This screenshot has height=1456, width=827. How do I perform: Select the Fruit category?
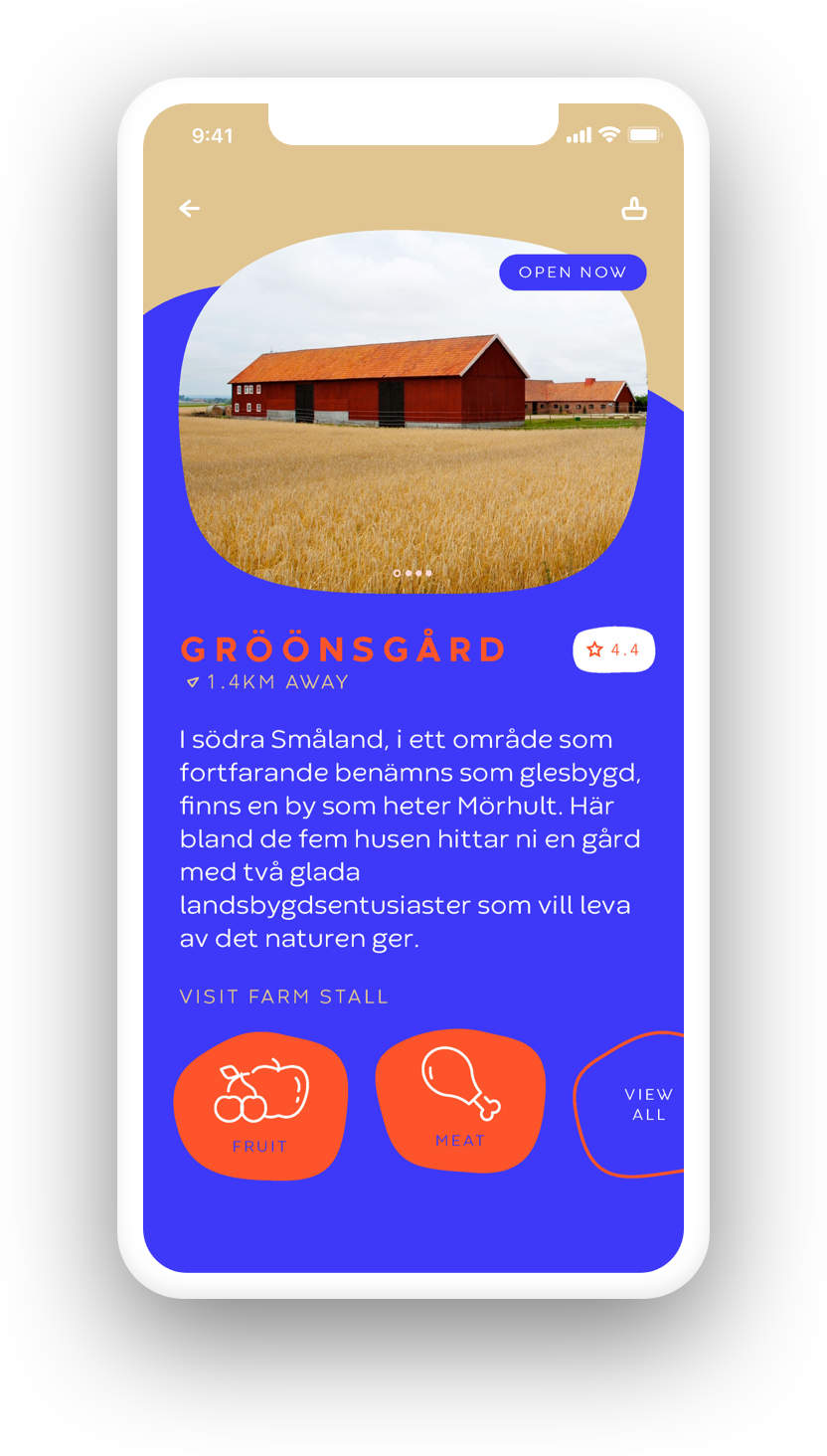pyautogui.click(x=260, y=1106)
